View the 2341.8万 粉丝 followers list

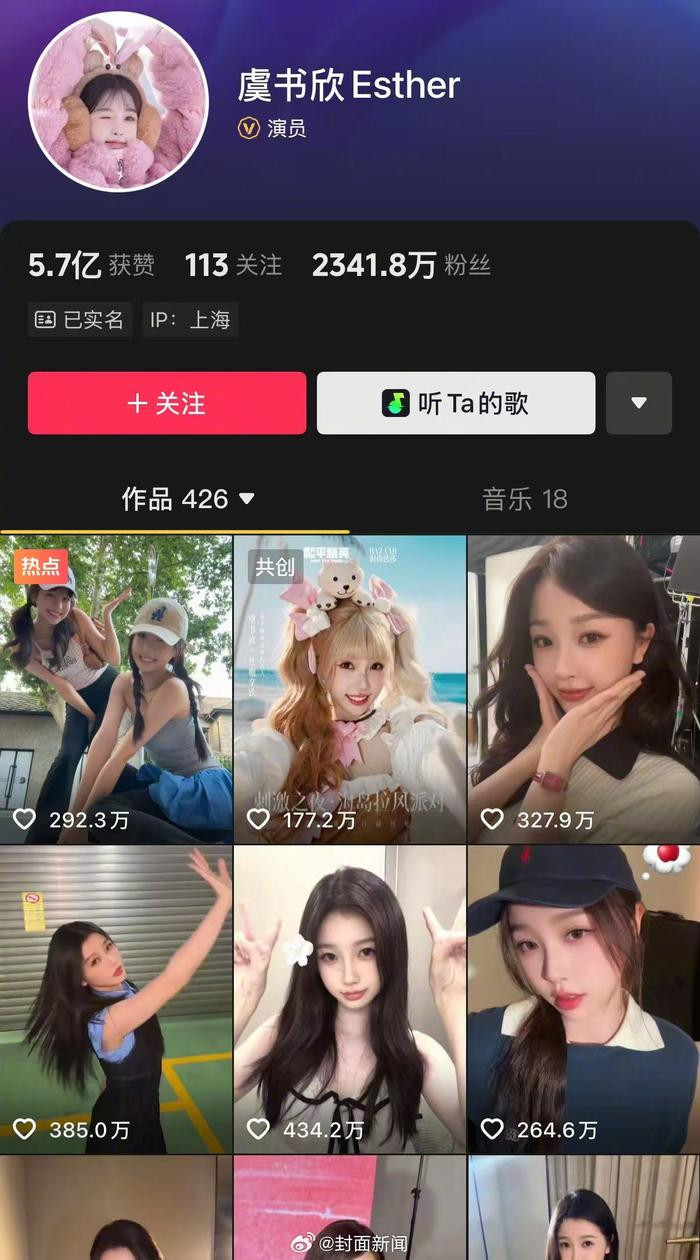[x=401, y=265]
